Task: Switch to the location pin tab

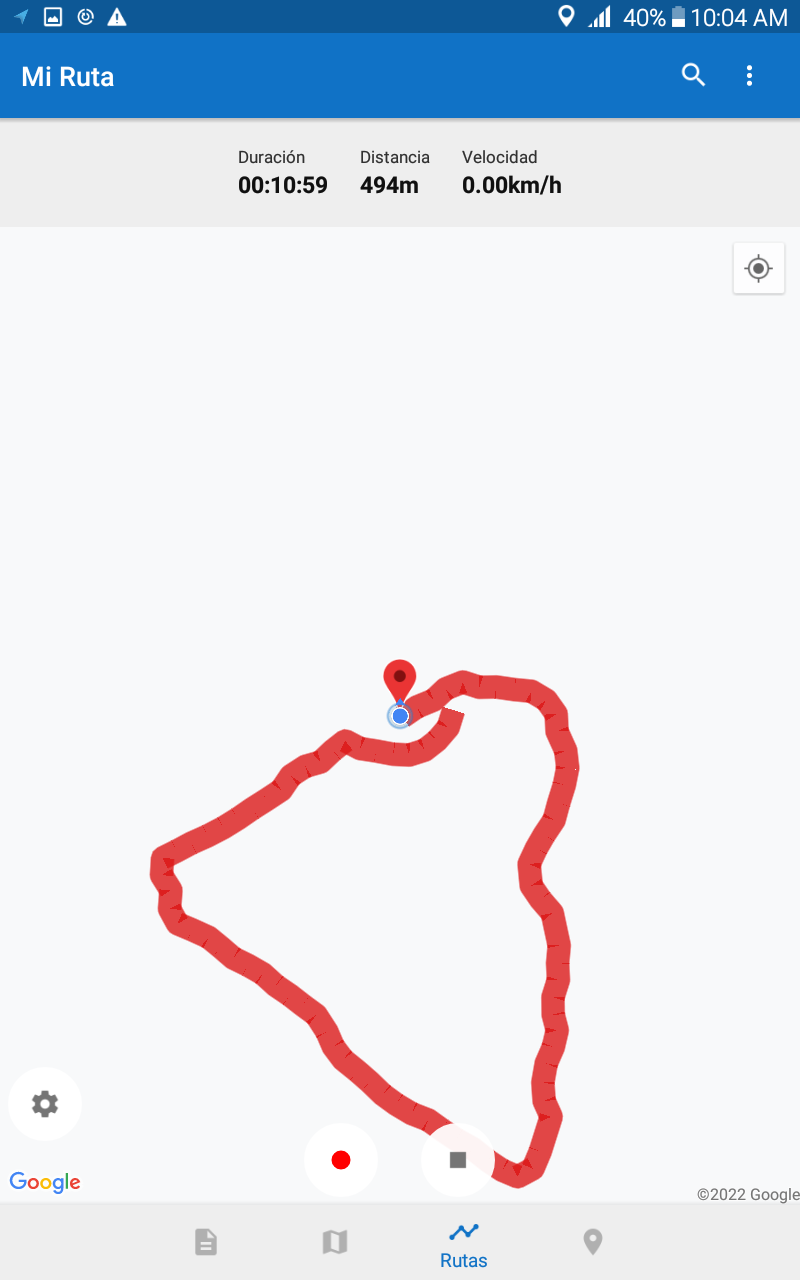Action: click(x=593, y=1242)
